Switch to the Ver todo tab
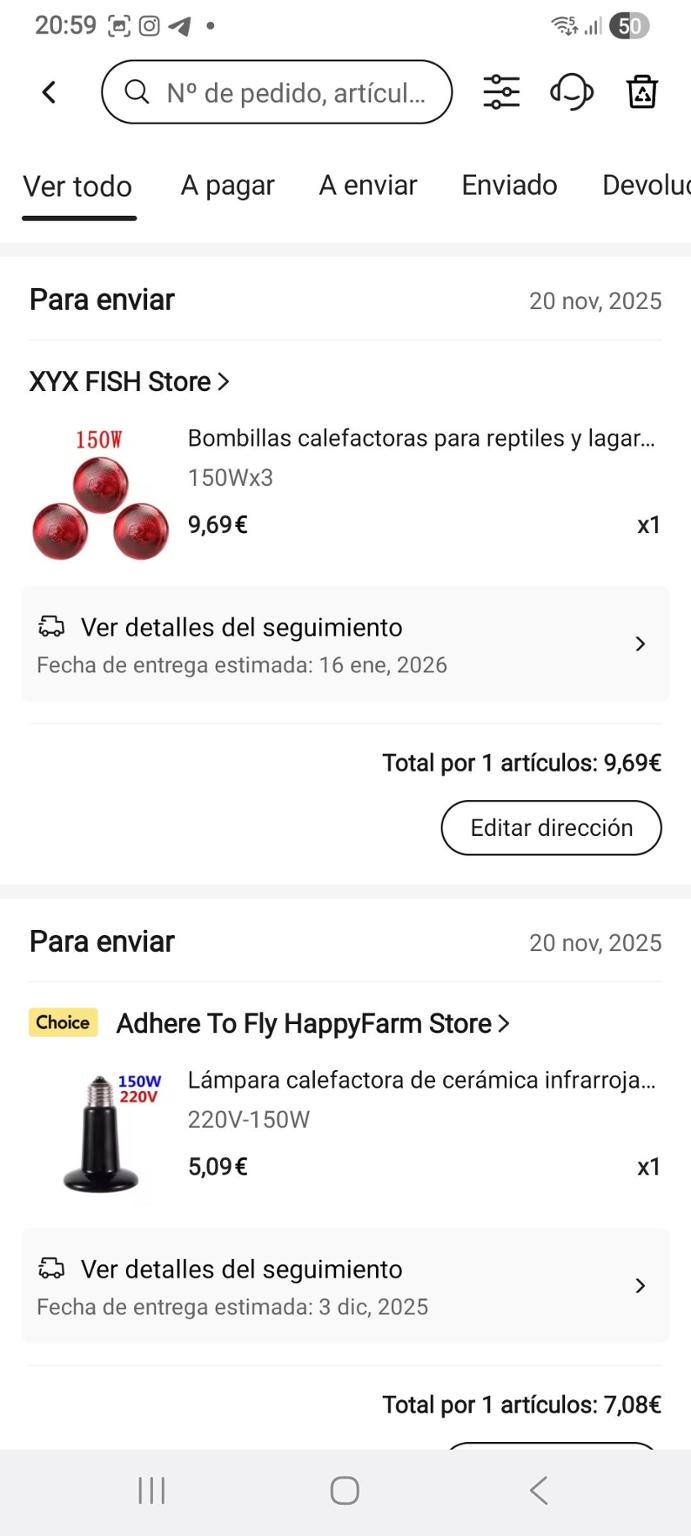Viewport: 691px width, 1536px height. pos(78,186)
